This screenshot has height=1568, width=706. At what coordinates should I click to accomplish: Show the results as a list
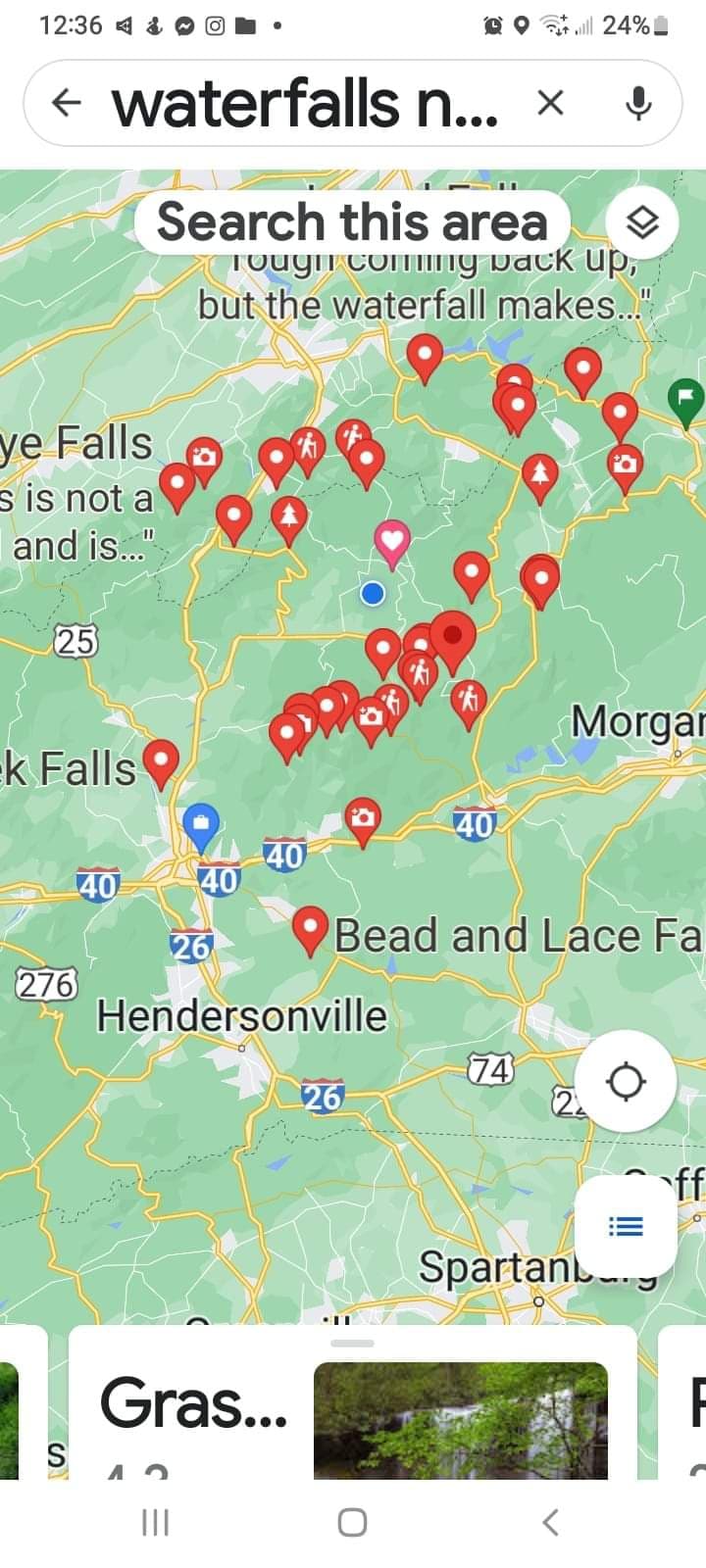pos(626,1226)
